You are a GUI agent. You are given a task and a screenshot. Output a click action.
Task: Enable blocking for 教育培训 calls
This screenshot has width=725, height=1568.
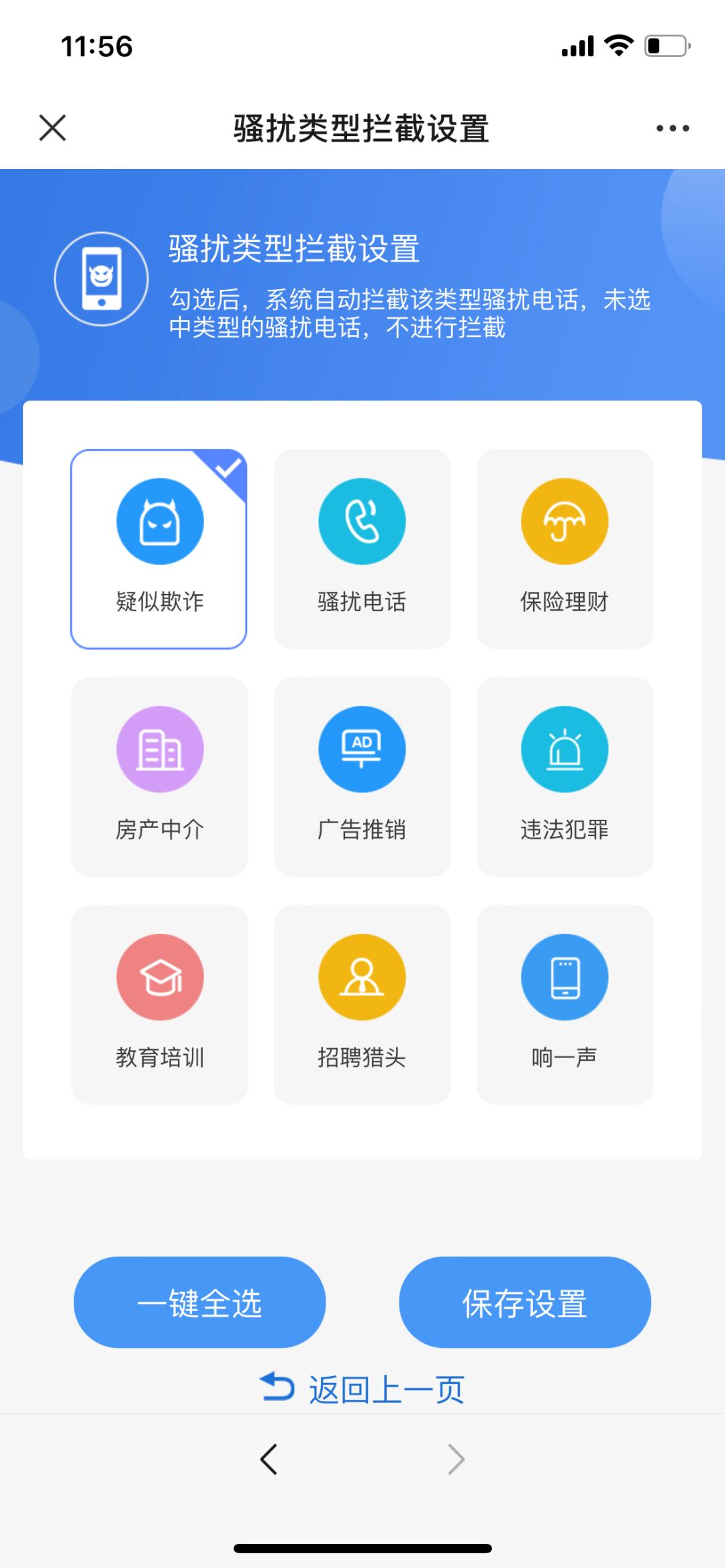(x=160, y=978)
